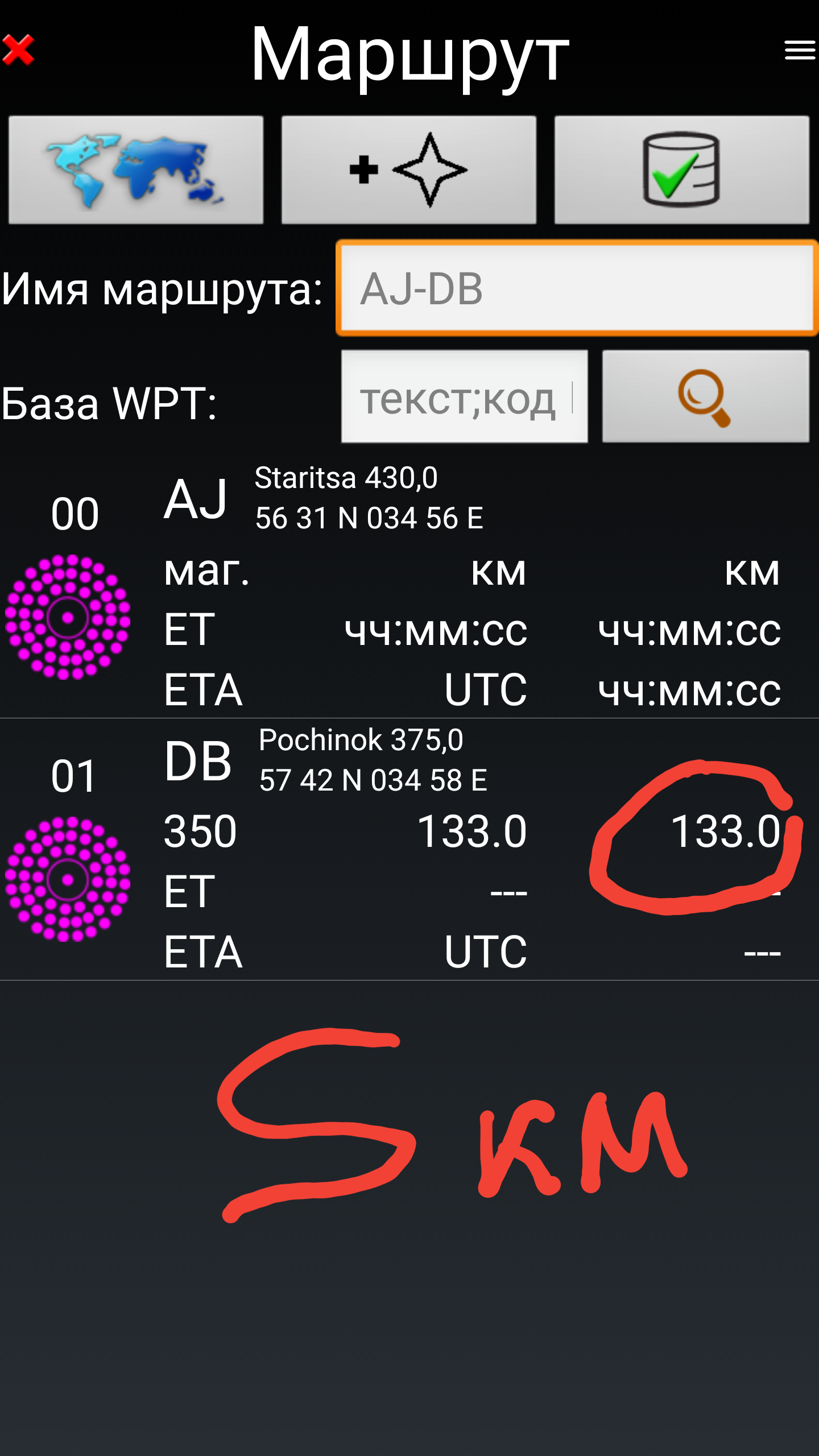Edit the route name field AJ-DB
The height and width of the screenshot is (1456, 819).
coord(577,288)
